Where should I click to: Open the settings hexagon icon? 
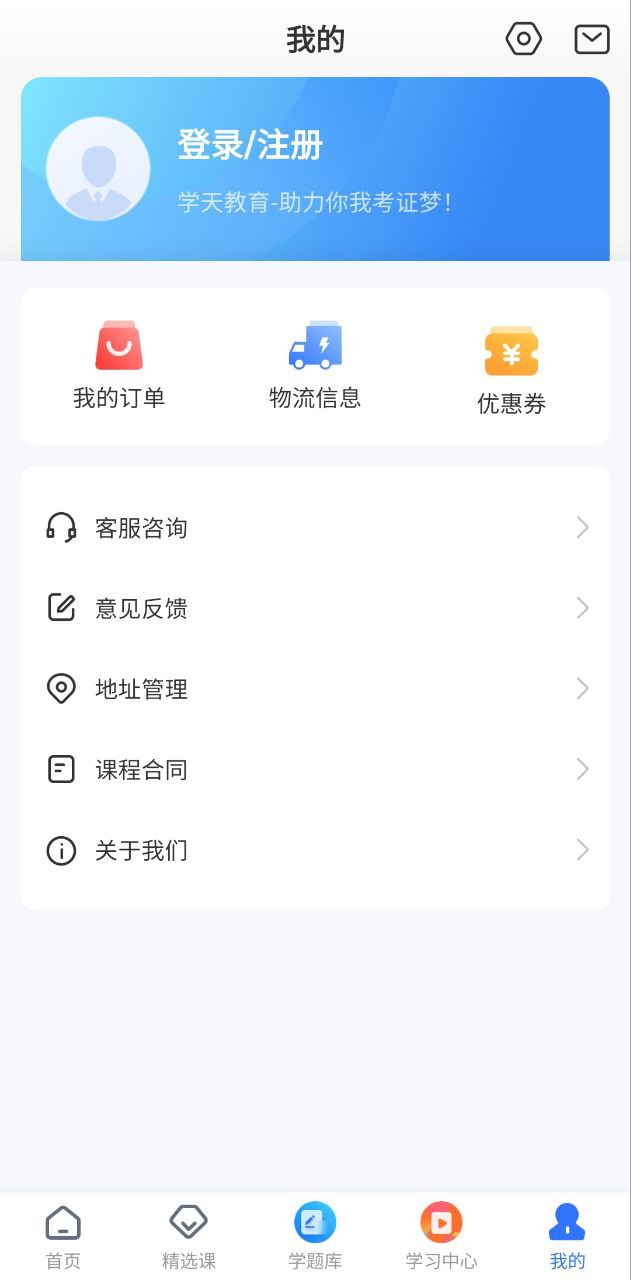click(x=523, y=39)
